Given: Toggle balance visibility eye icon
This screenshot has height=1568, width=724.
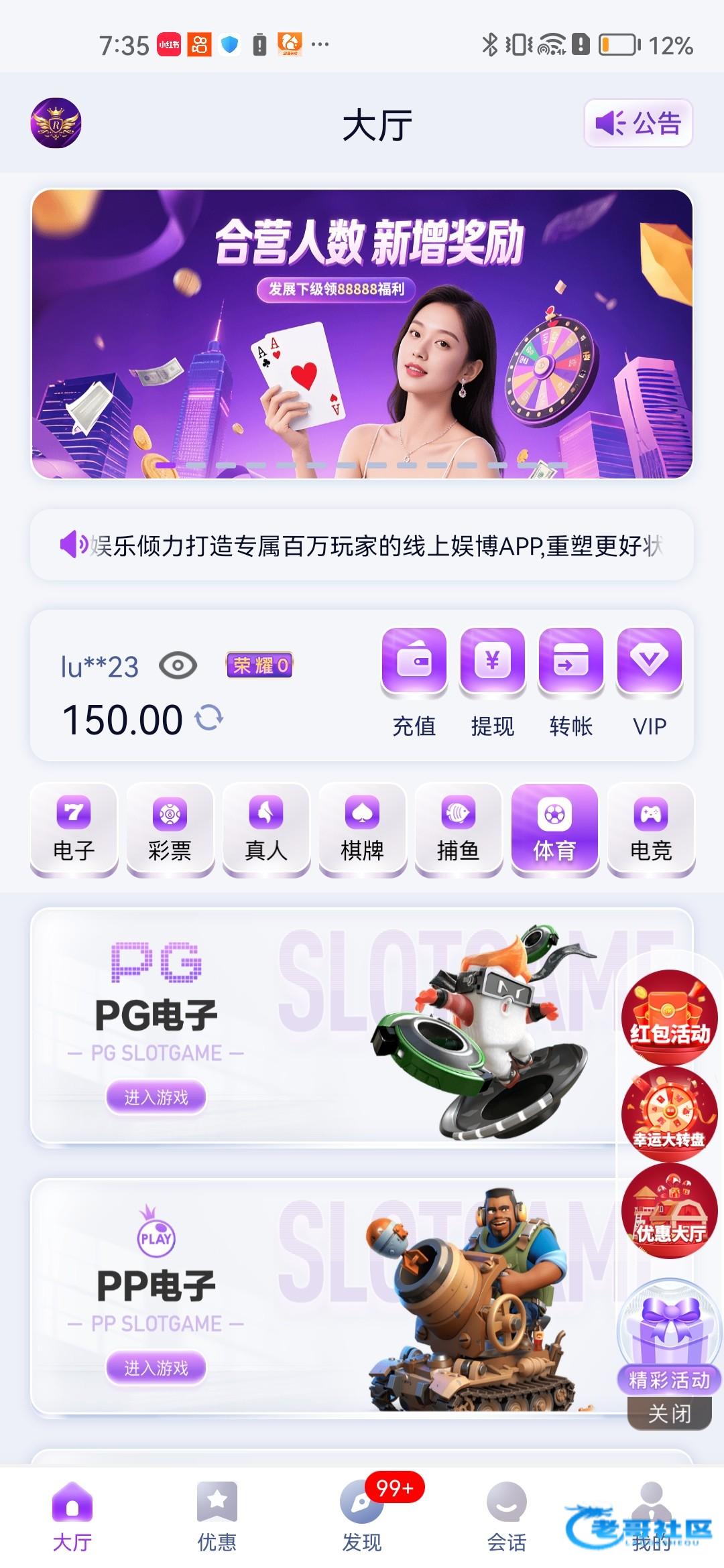Looking at the screenshot, I should [178, 666].
